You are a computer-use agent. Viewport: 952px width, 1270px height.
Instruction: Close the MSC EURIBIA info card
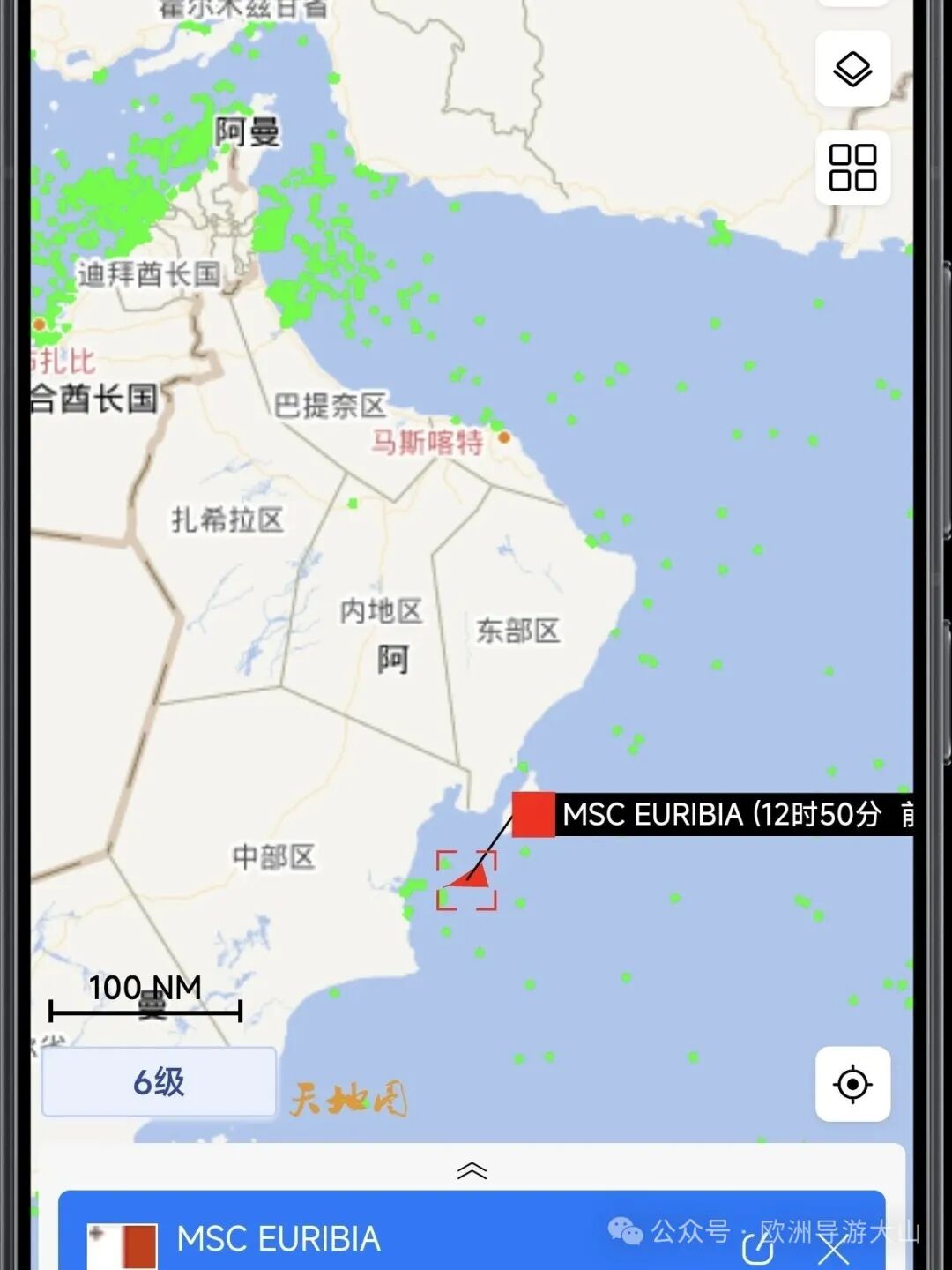click(x=833, y=1249)
